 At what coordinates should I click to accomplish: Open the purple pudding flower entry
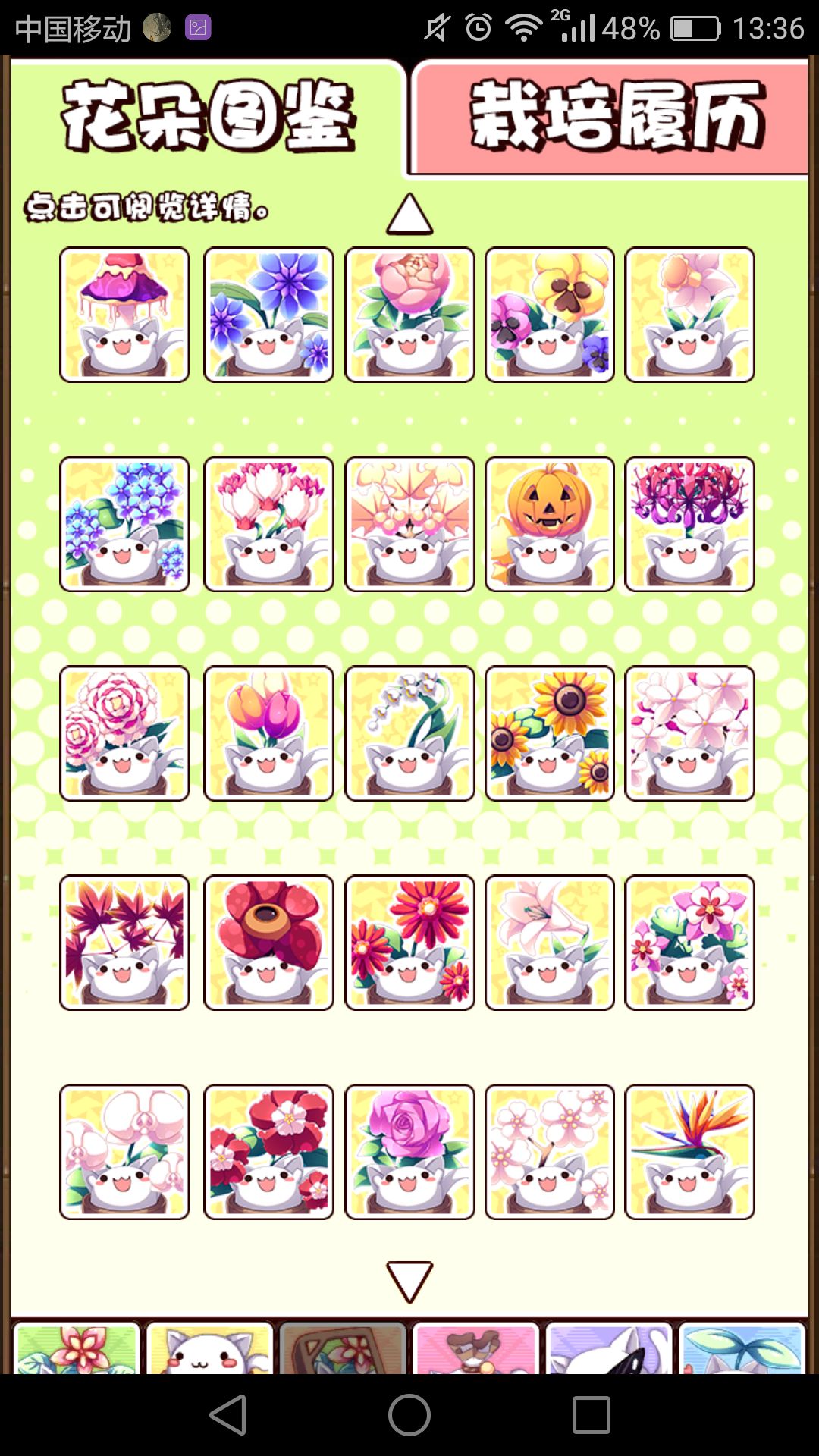tap(124, 313)
